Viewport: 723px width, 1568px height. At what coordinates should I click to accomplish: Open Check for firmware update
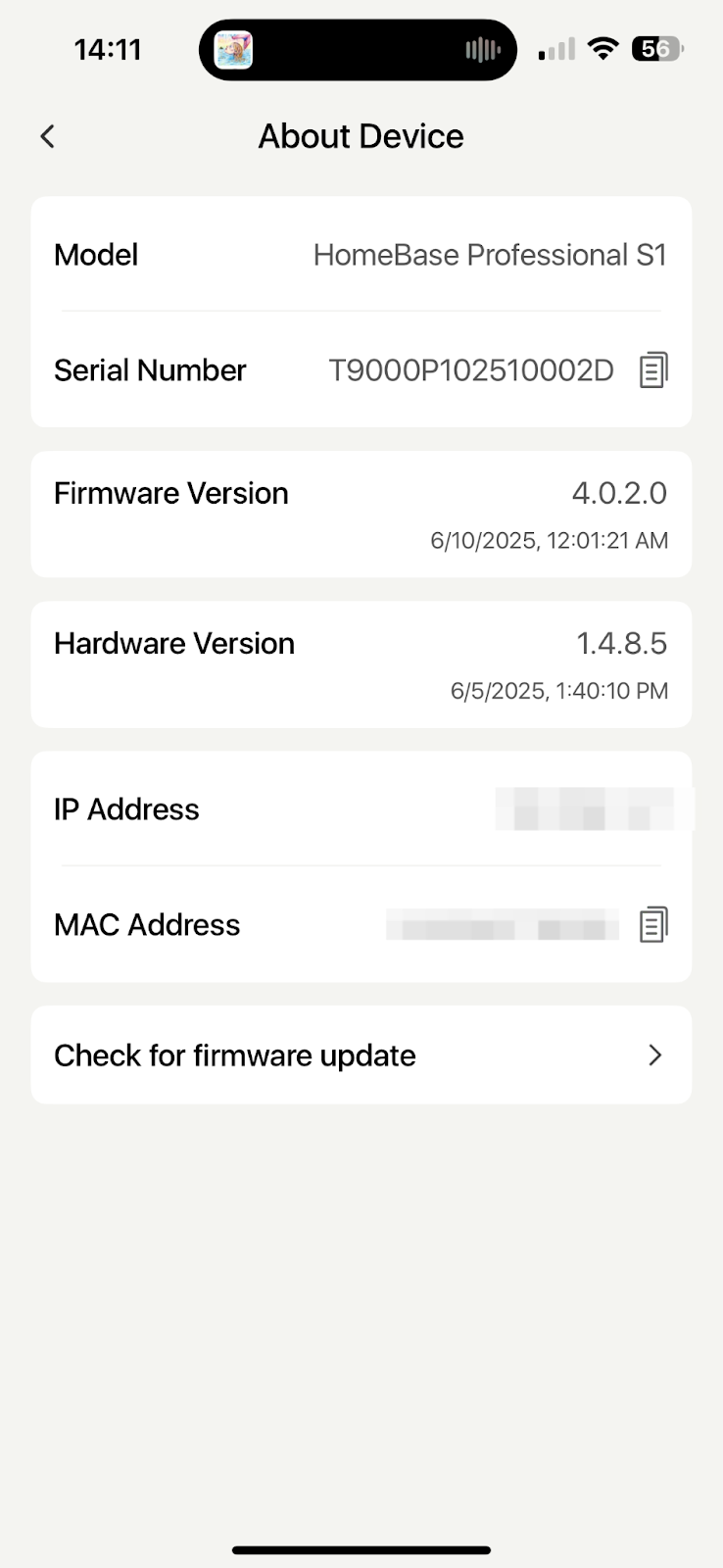(361, 1055)
